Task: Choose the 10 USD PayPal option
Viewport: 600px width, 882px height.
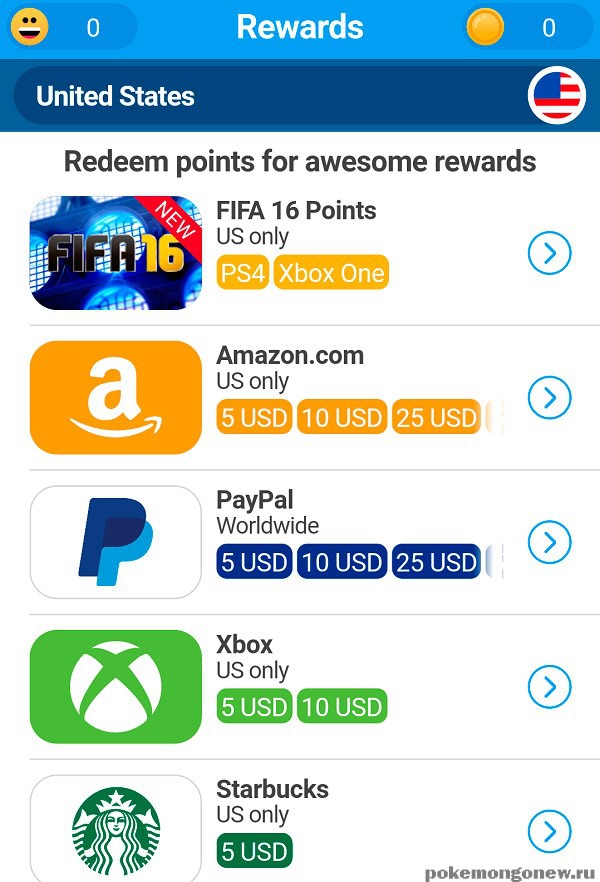Action: [342, 562]
